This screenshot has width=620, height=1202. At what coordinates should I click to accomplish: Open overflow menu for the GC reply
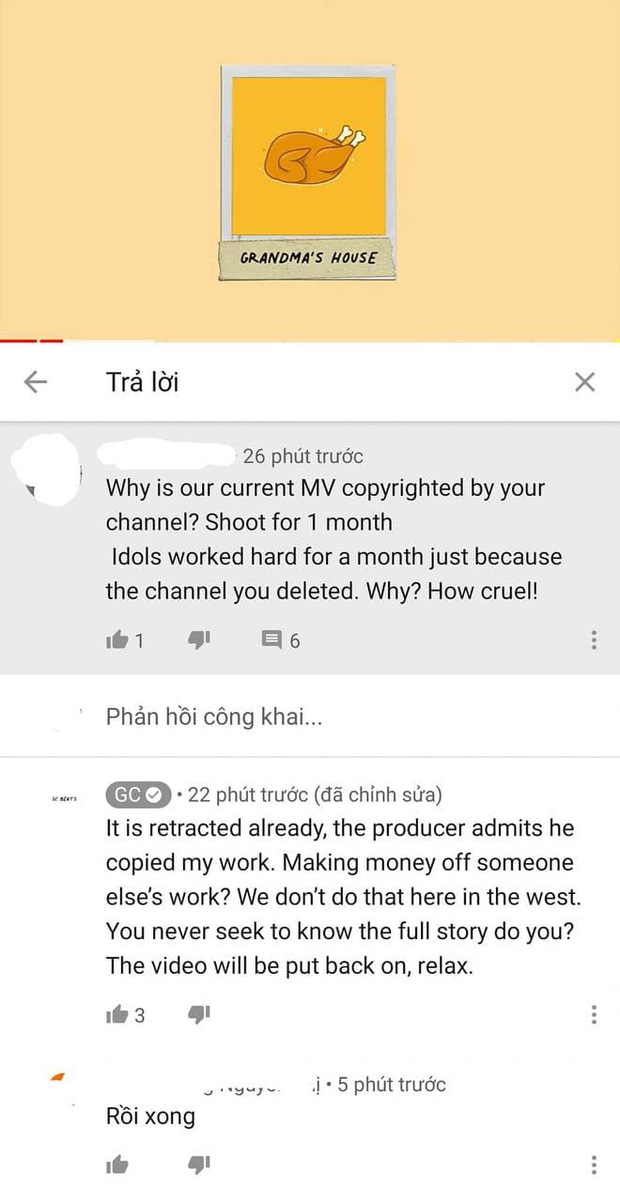[594, 1014]
